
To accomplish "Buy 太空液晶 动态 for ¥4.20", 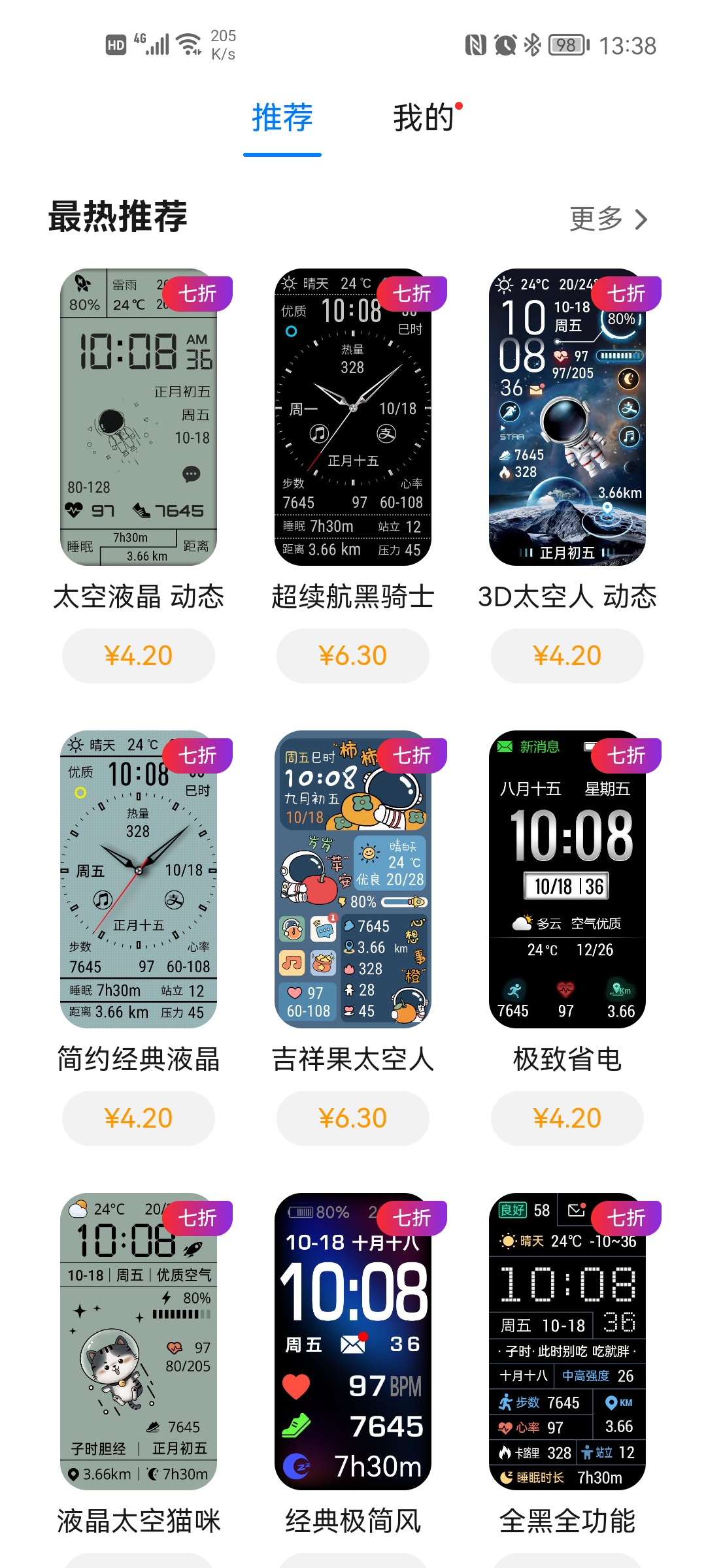I will click(139, 656).
